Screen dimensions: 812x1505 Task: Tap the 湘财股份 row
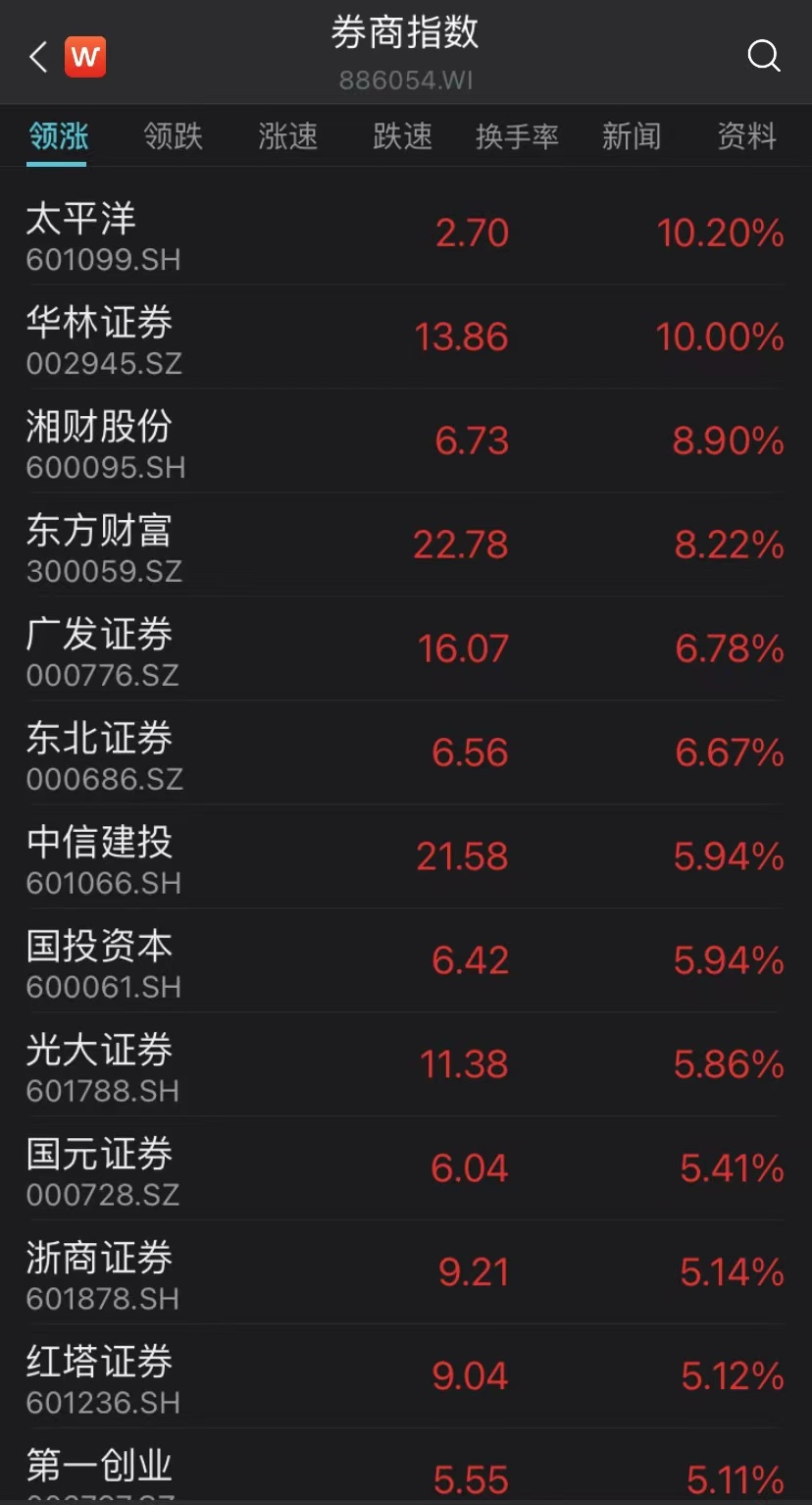coord(406,441)
